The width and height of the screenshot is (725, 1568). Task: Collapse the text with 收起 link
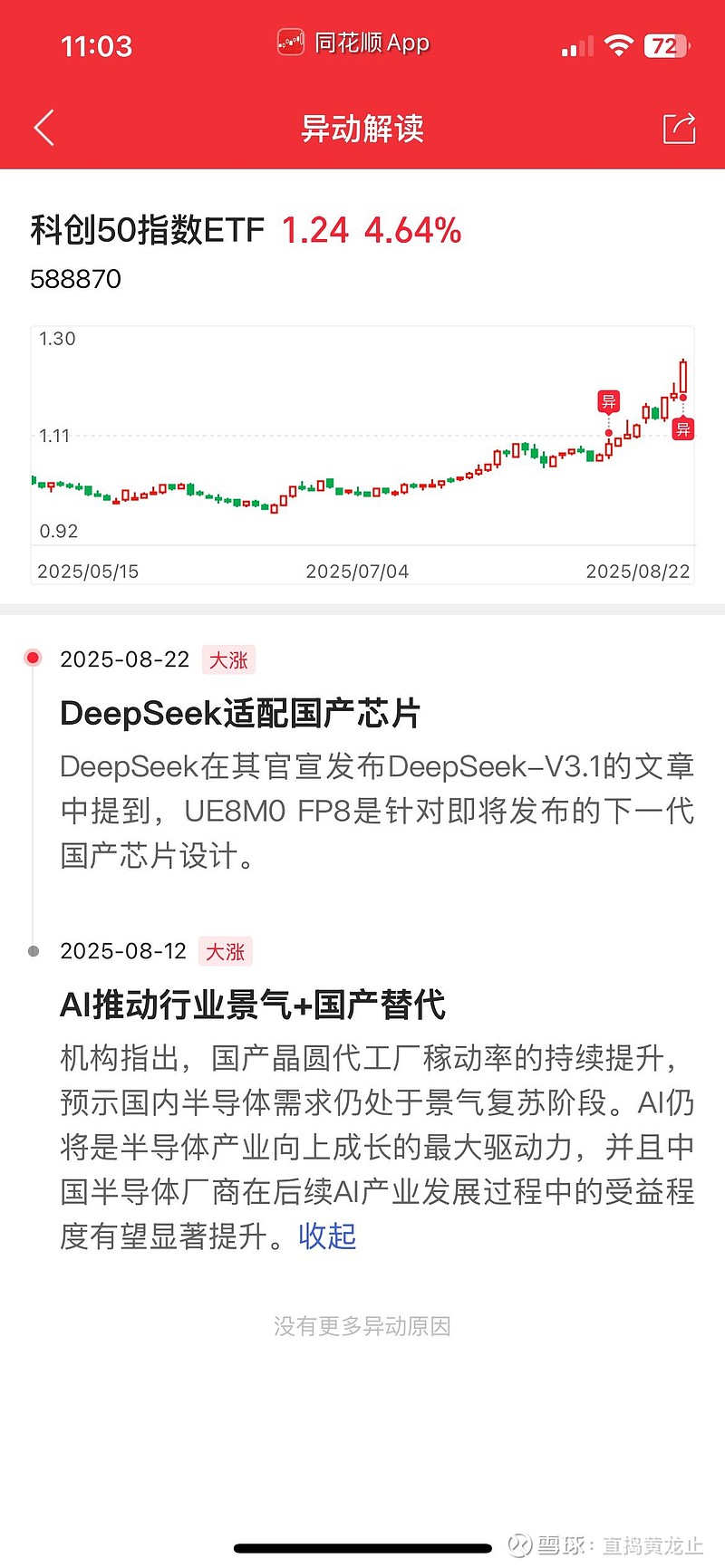tap(327, 1236)
